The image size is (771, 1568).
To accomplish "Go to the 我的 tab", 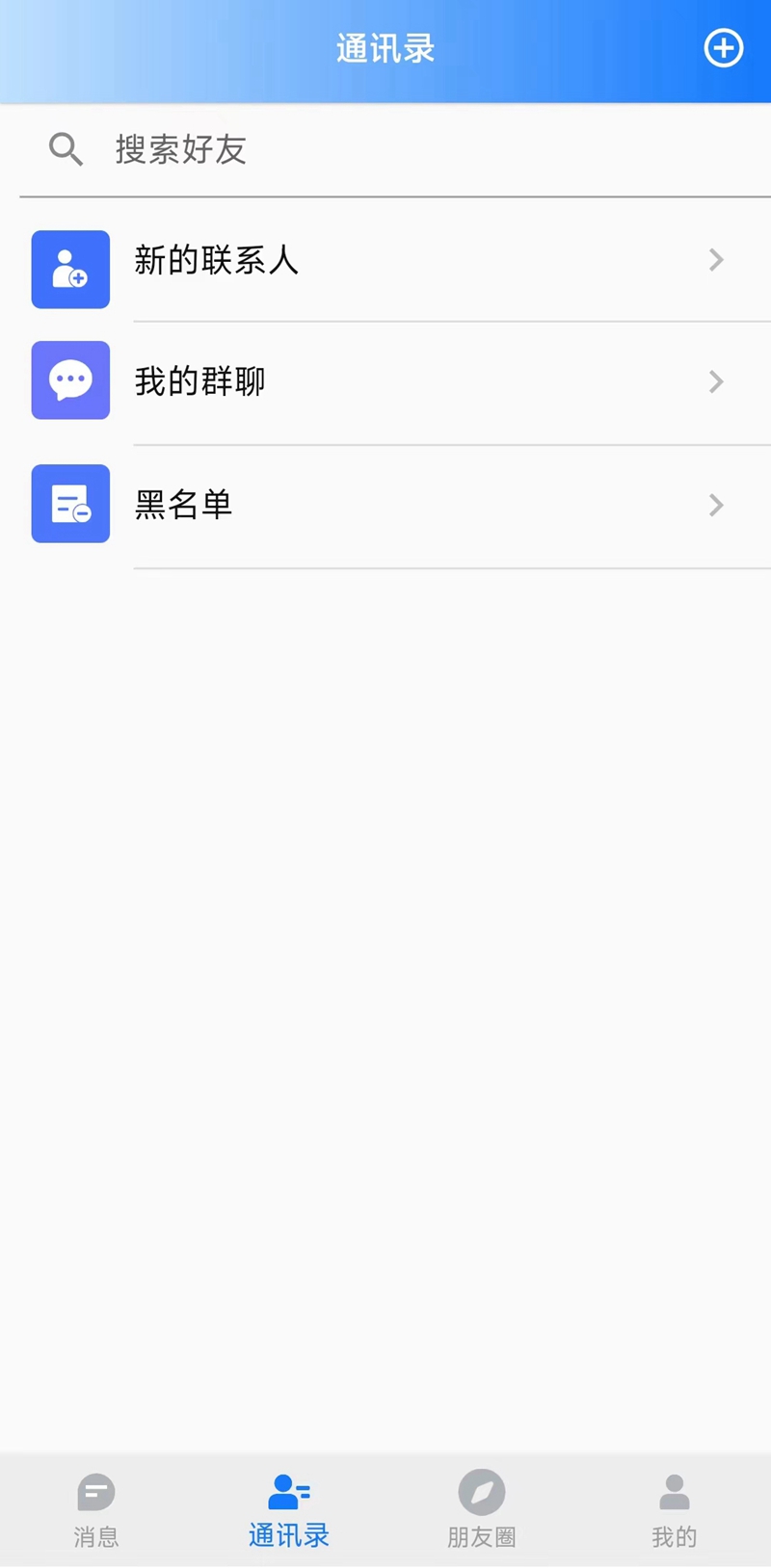I will pos(675,1510).
